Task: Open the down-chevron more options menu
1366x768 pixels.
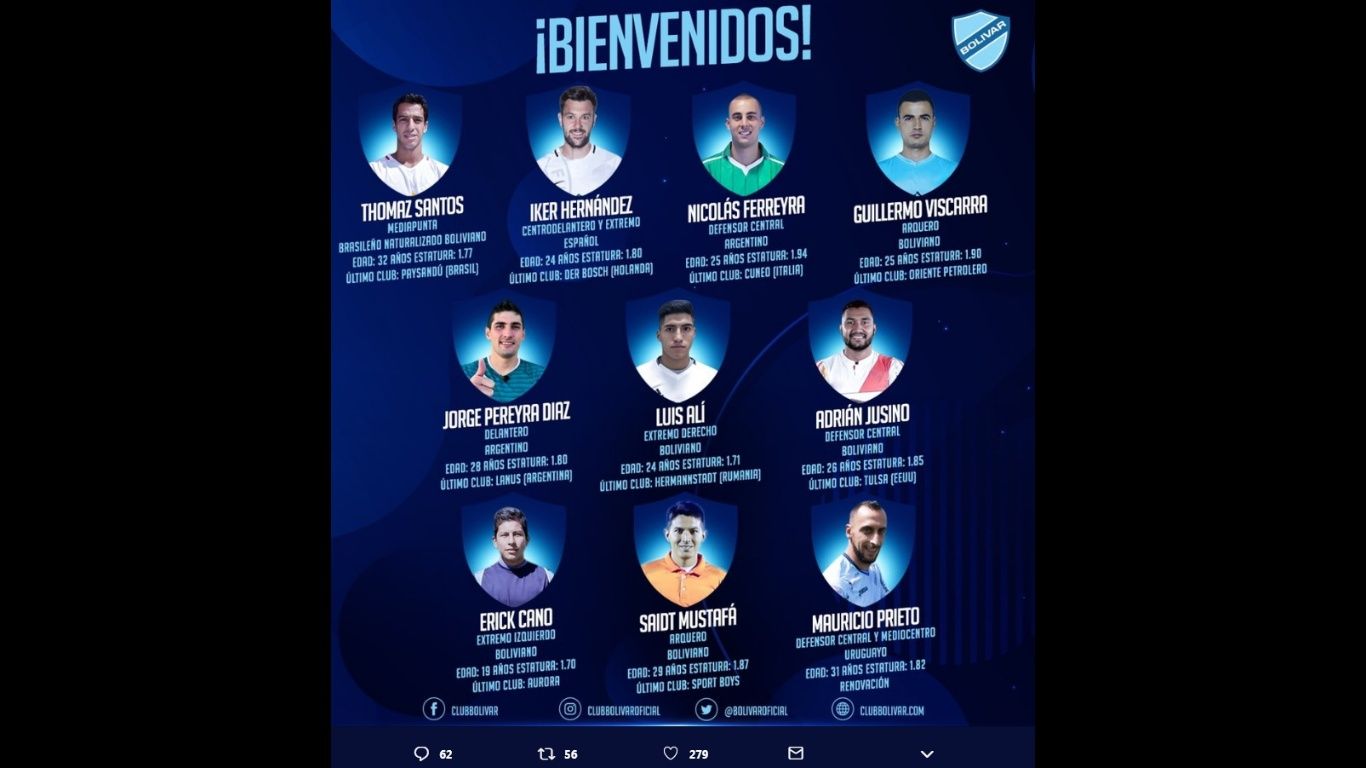Action: coord(927,754)
